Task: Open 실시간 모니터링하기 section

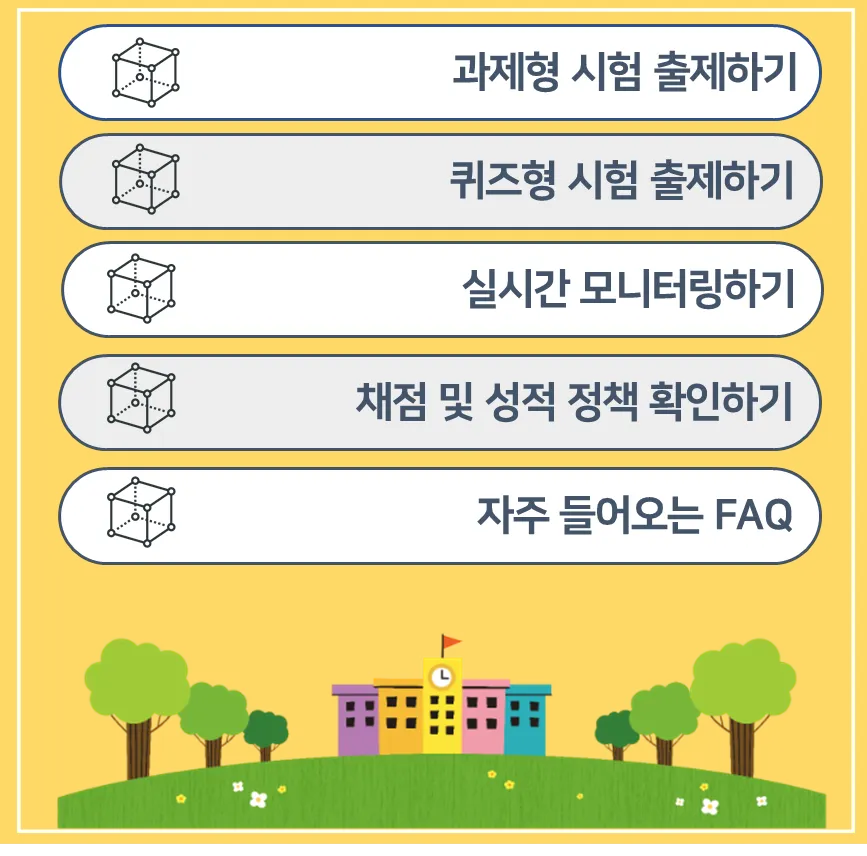Action: point(440,290)
